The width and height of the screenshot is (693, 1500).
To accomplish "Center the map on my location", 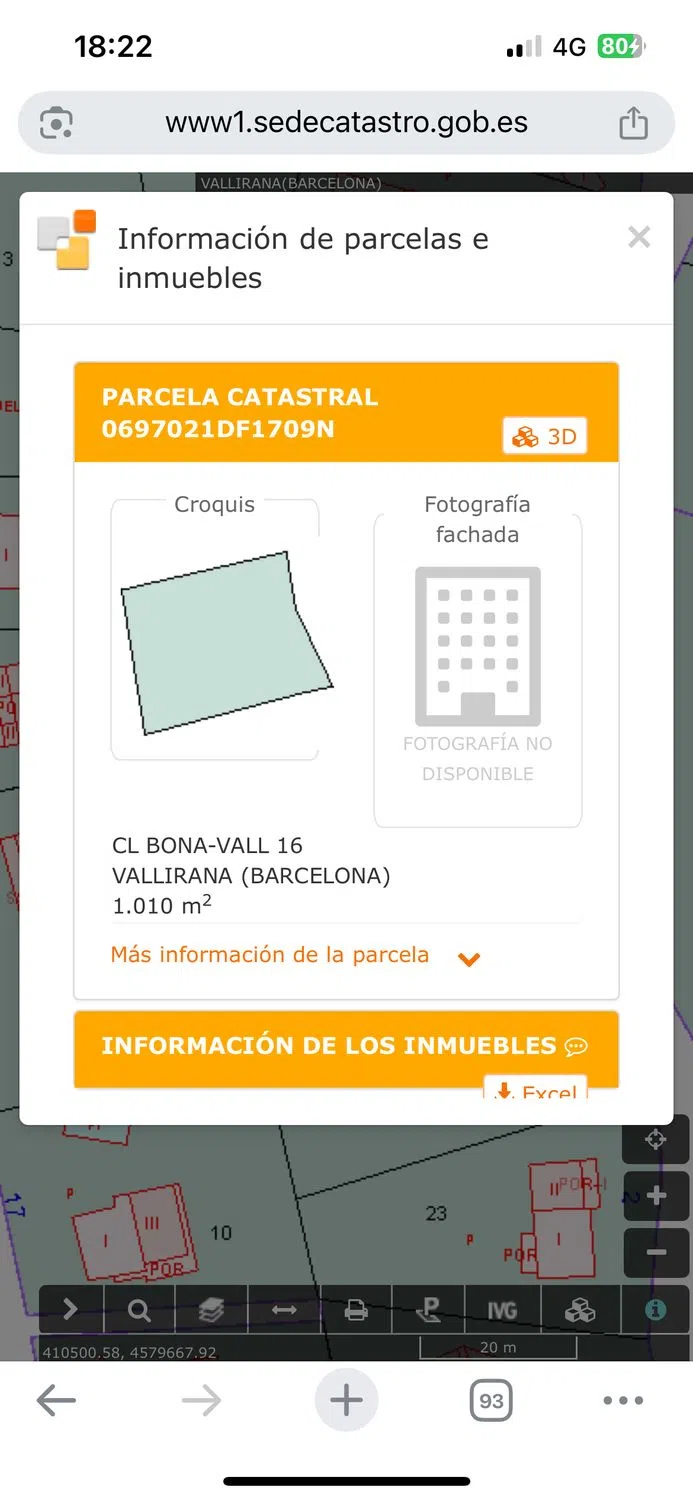I will tap(656, 1140).
